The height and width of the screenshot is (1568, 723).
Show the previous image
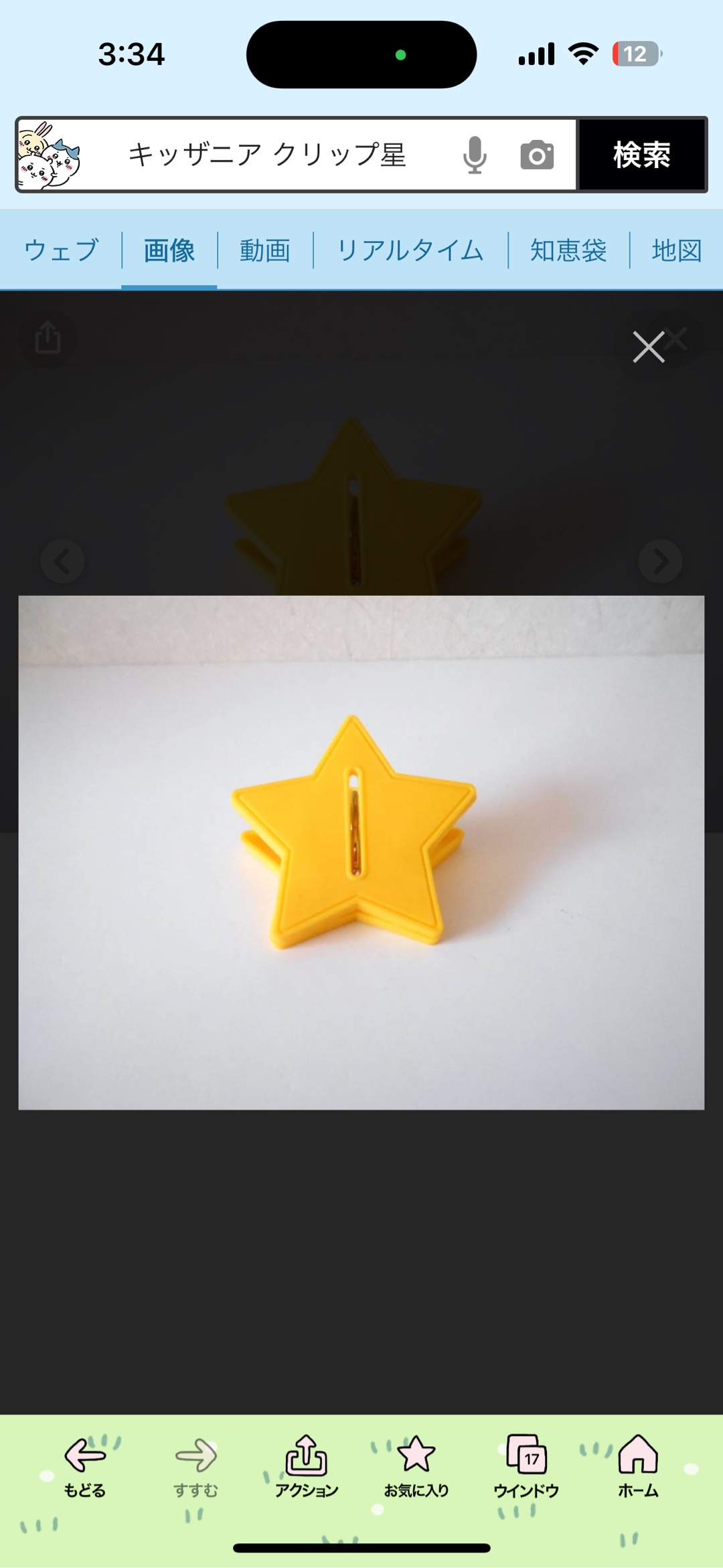(x=63, y=561)
